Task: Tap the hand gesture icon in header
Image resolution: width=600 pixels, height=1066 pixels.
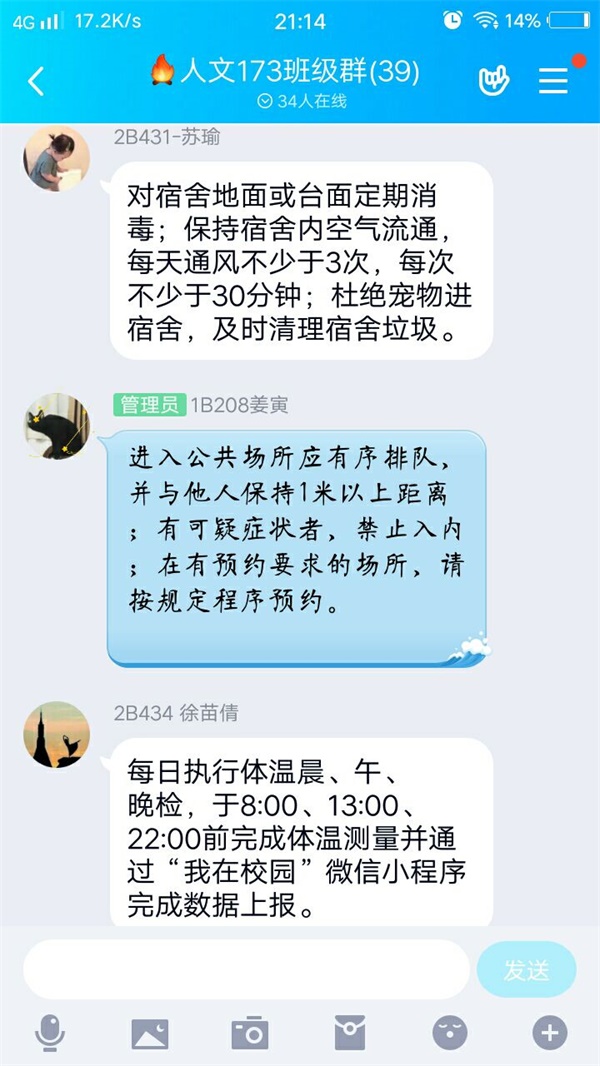Action: tap(494, 81)
